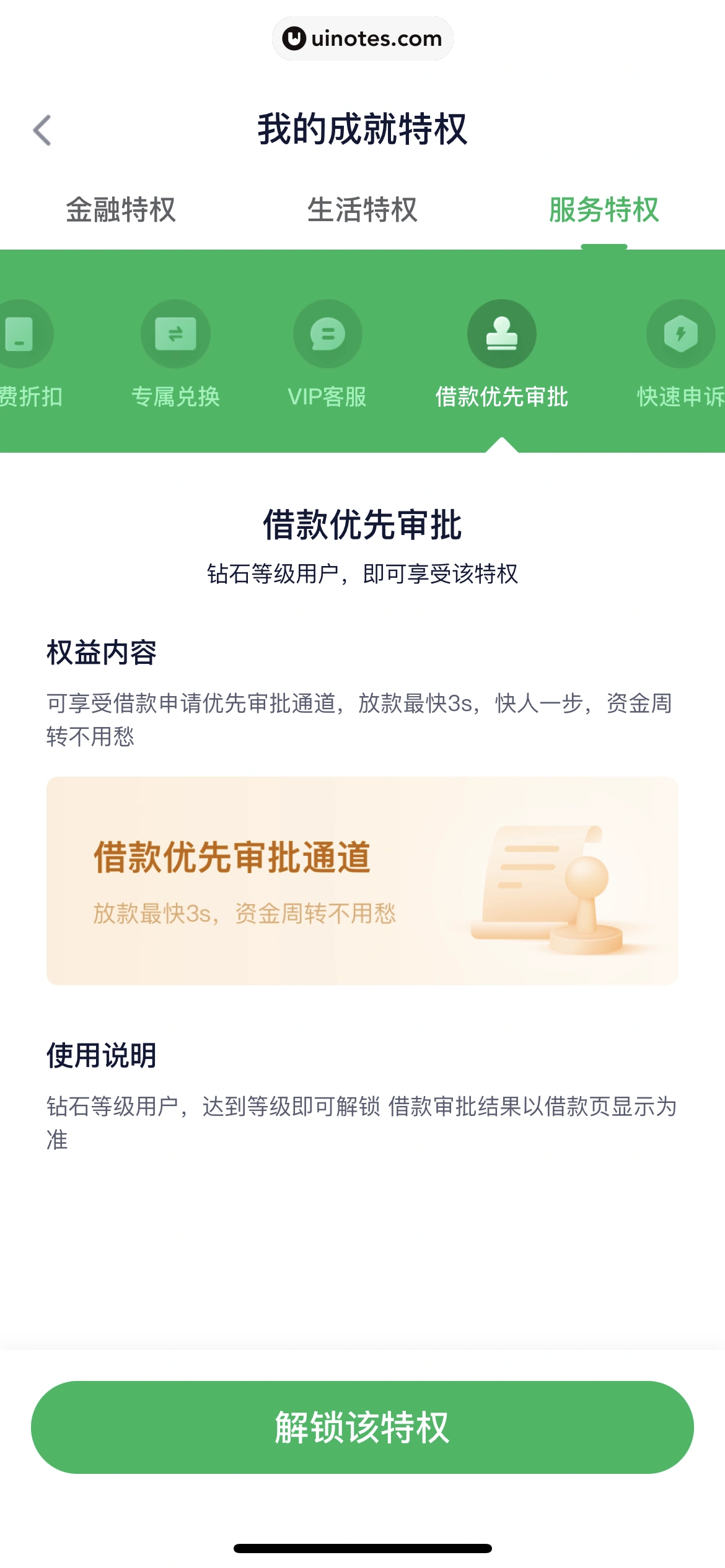Select the 专属兑换 privilege

click(175, 334)
